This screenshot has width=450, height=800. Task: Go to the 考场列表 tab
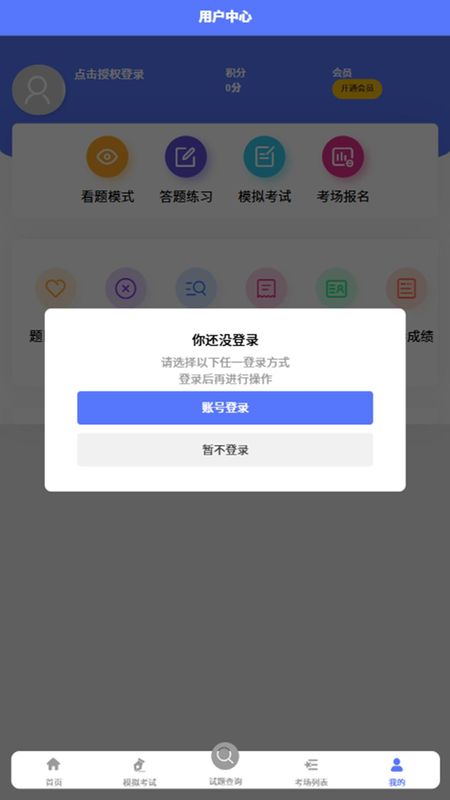pos(311,771)
